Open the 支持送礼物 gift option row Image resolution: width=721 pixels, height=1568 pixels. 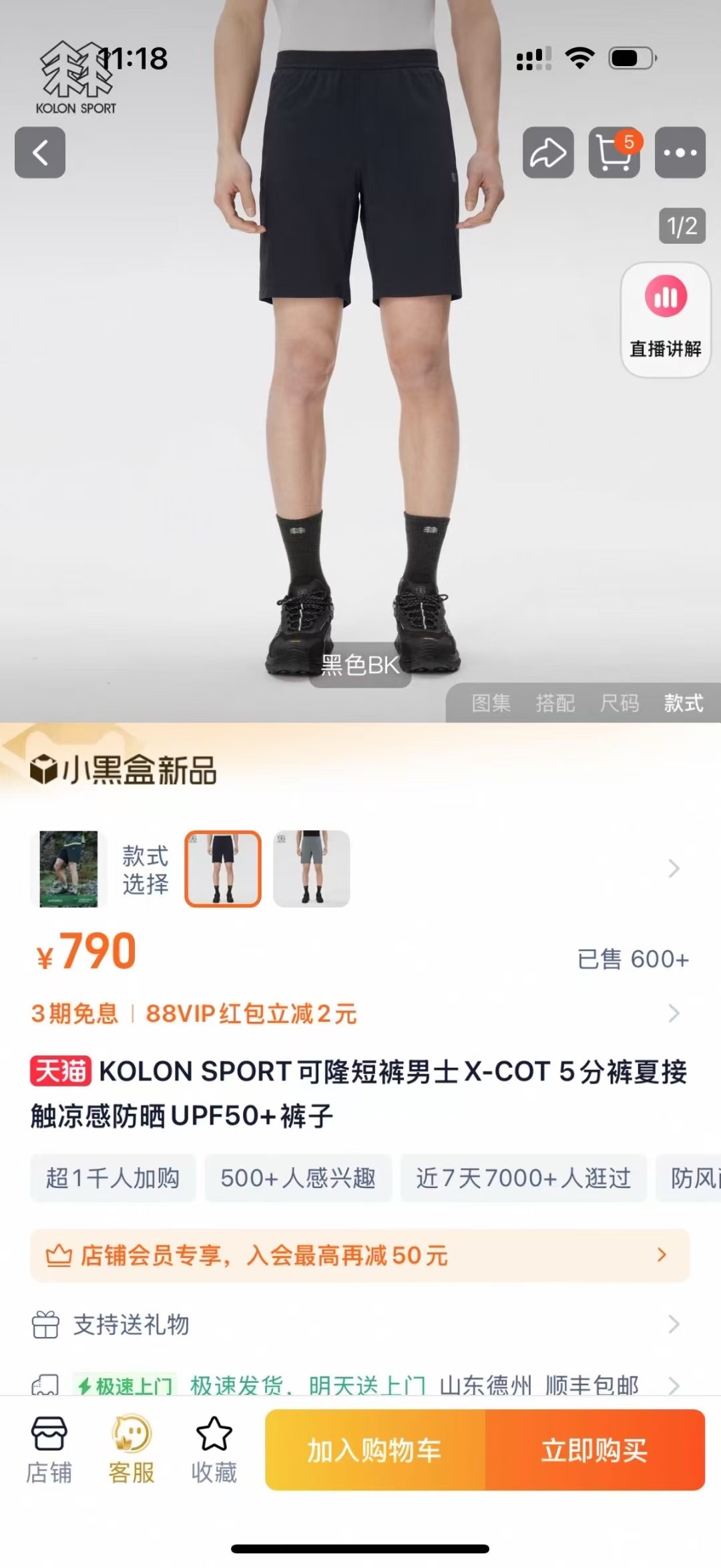click(x=359, y=1324)
